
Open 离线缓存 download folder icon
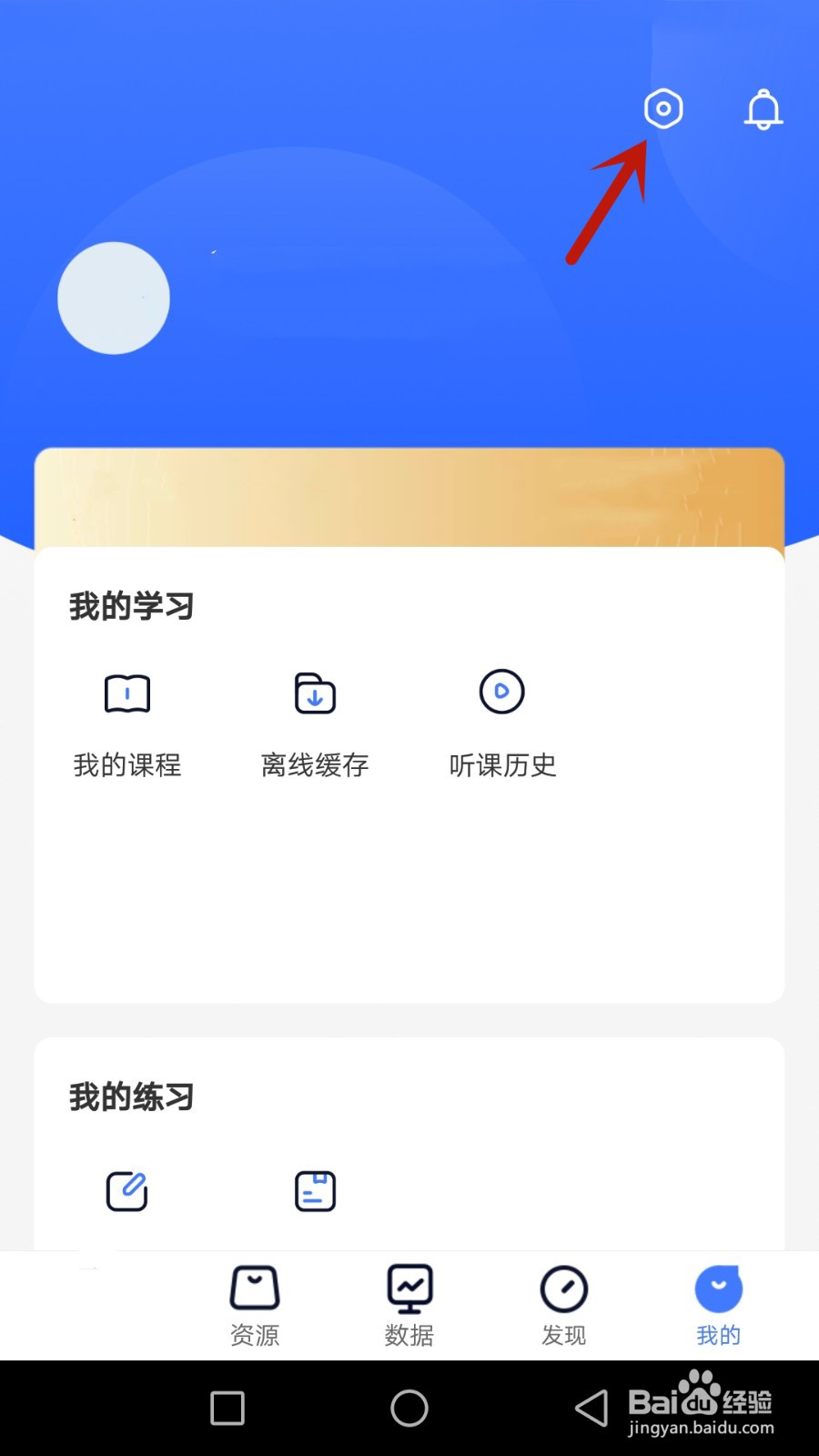(x=314, y=693)
